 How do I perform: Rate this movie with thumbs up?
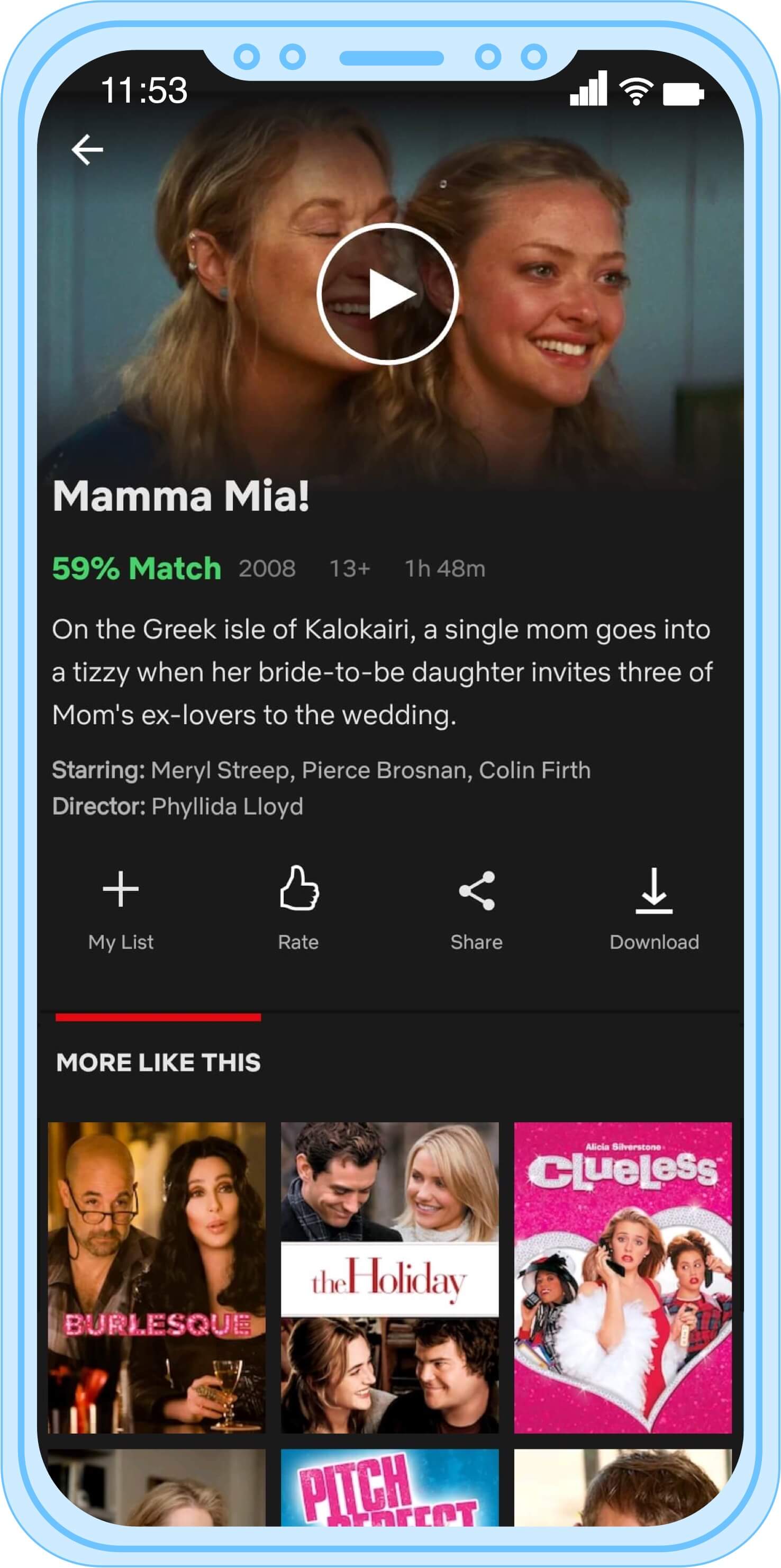pyautogui.click(x=298, y=907)
